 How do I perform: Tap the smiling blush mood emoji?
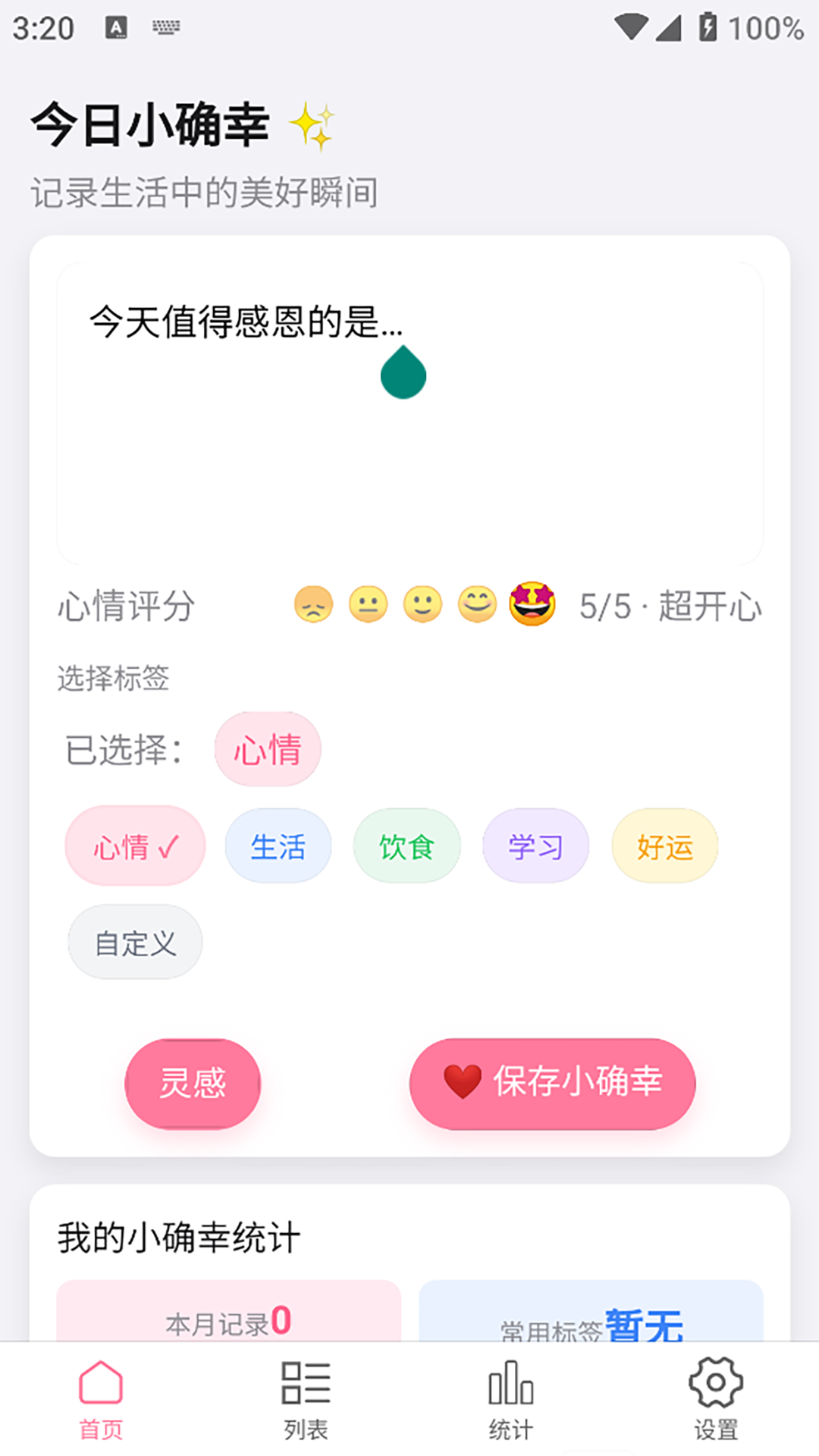pos(478,604)
